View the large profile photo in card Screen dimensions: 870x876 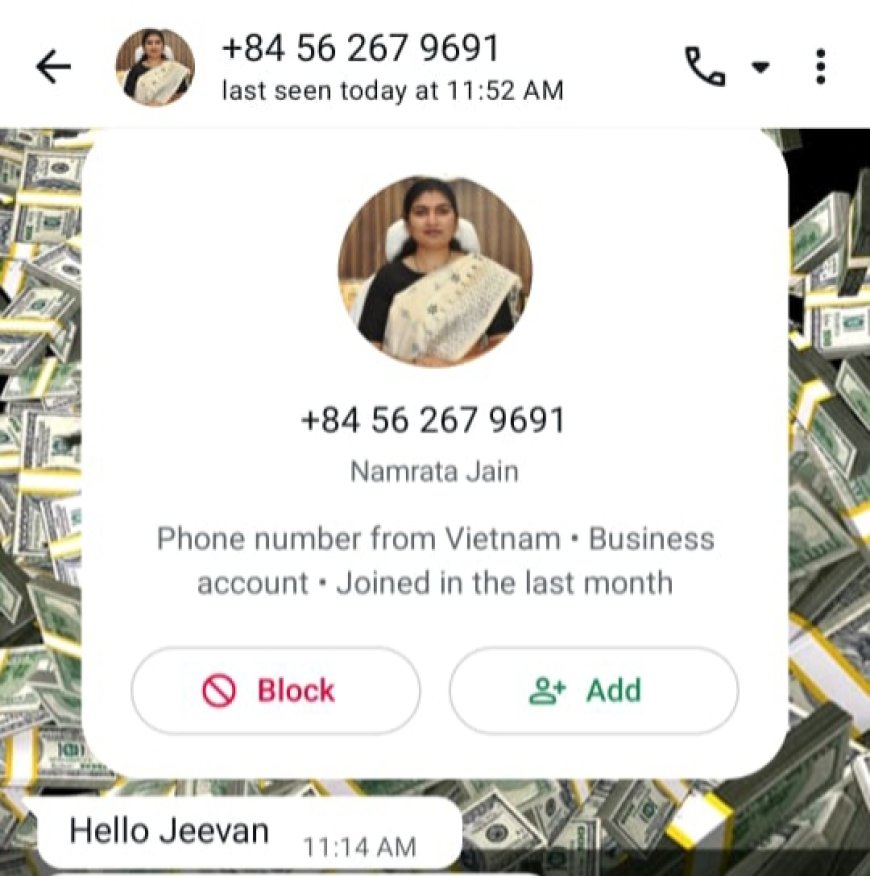(435, 272)
